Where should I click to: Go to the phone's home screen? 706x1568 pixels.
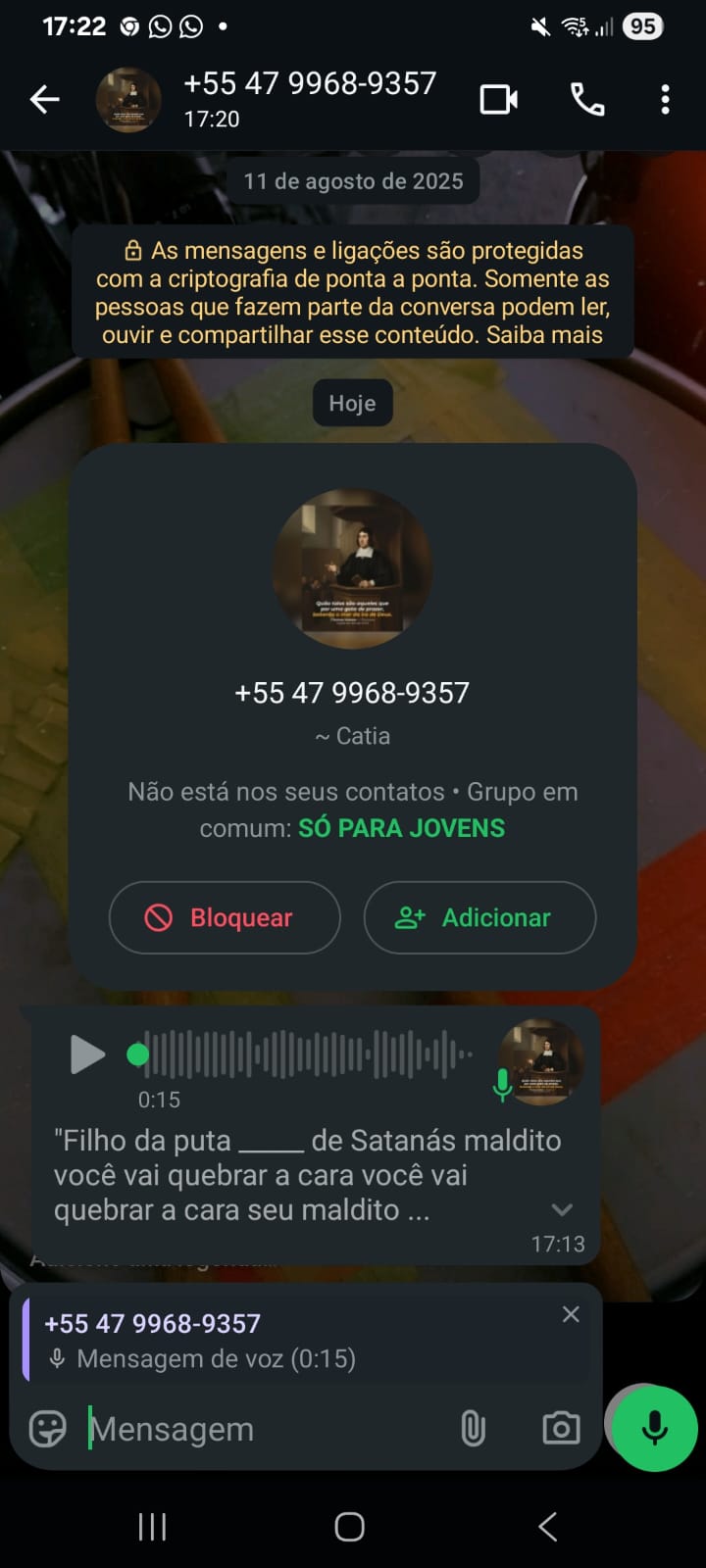pos(350,1526)
